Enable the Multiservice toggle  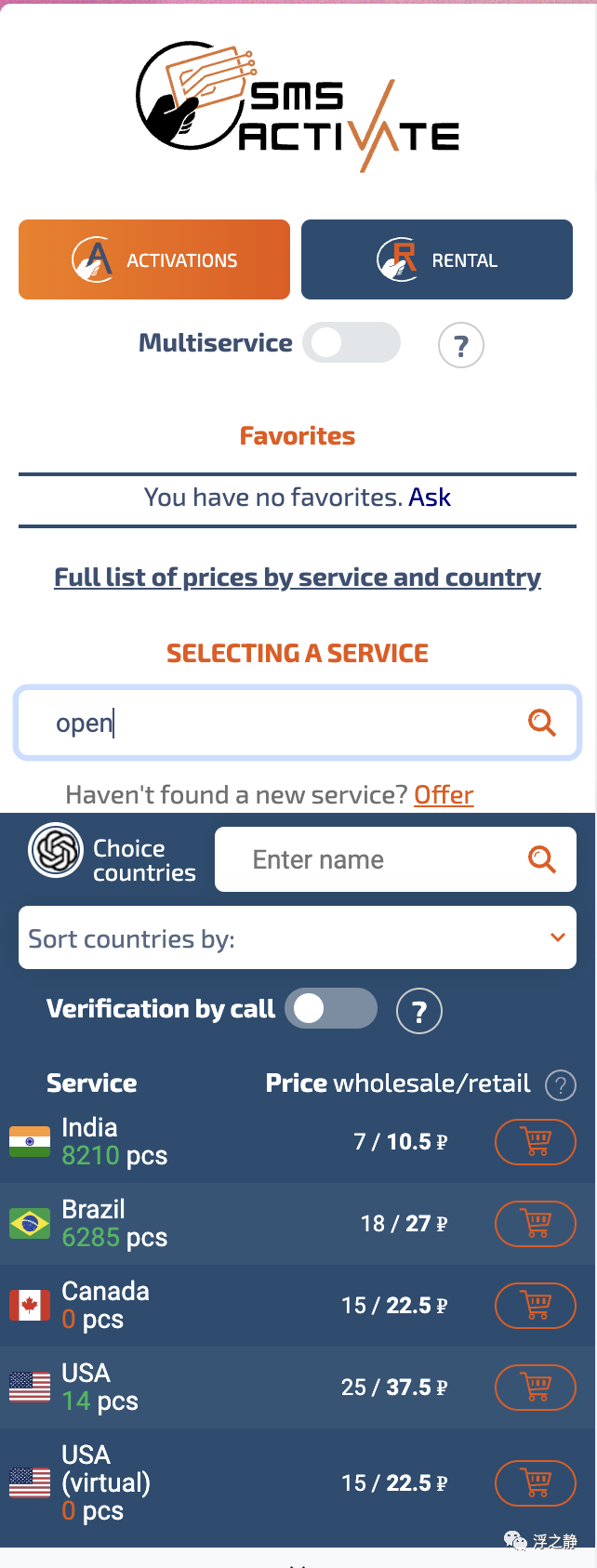coord(352,343)
